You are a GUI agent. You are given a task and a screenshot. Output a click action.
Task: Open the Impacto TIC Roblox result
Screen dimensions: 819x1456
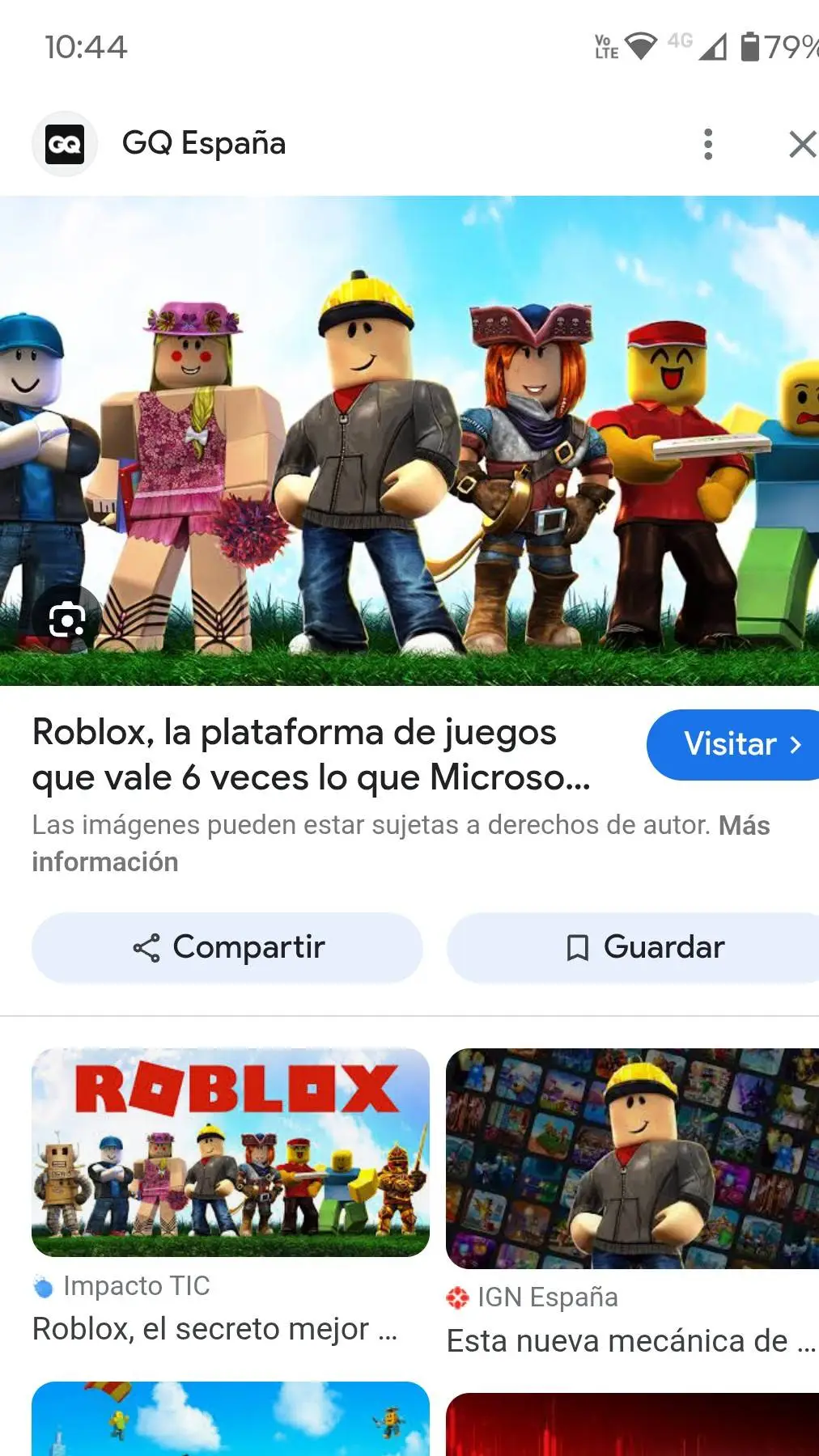click(231, 1153)
